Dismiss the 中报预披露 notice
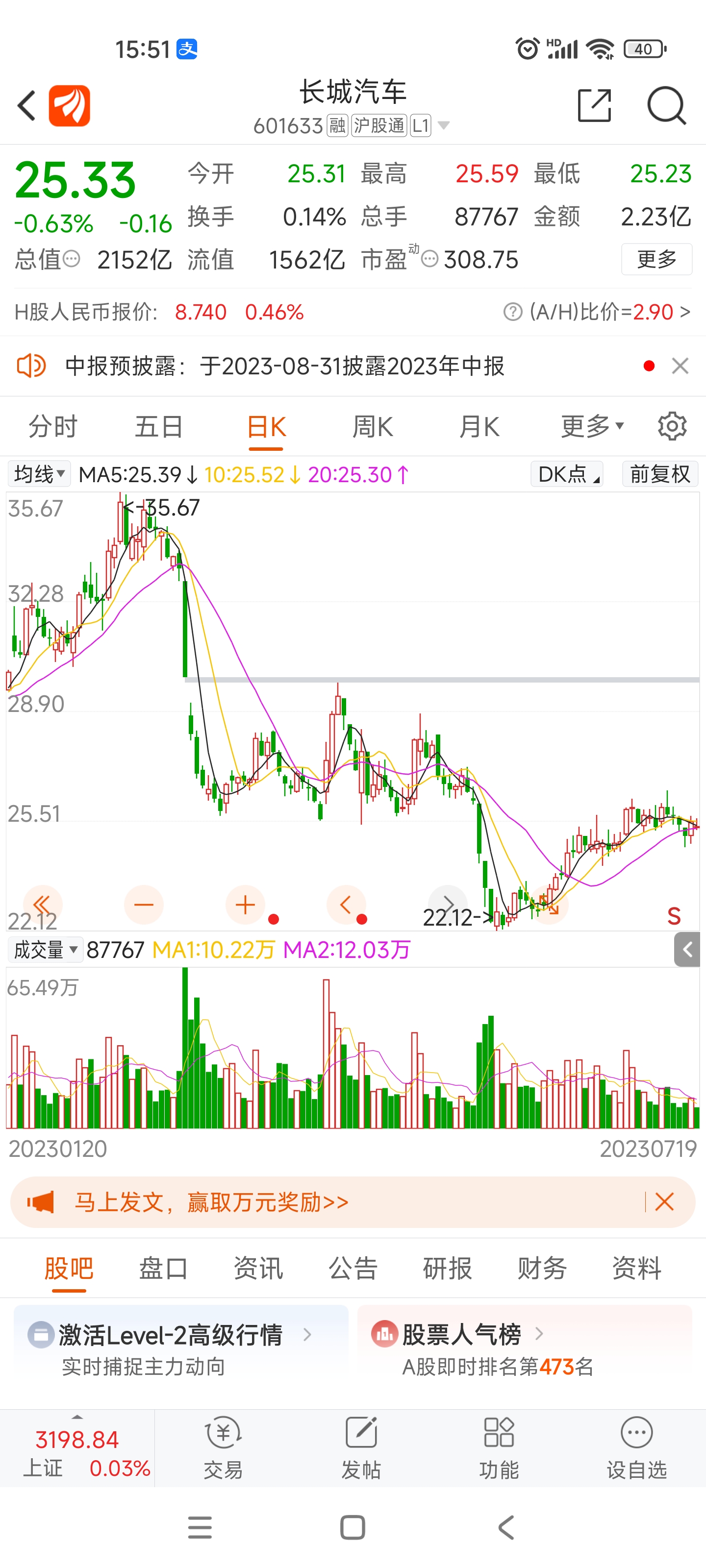The height and width of the screenshot is (1568, 706). (x=680, y=366)
